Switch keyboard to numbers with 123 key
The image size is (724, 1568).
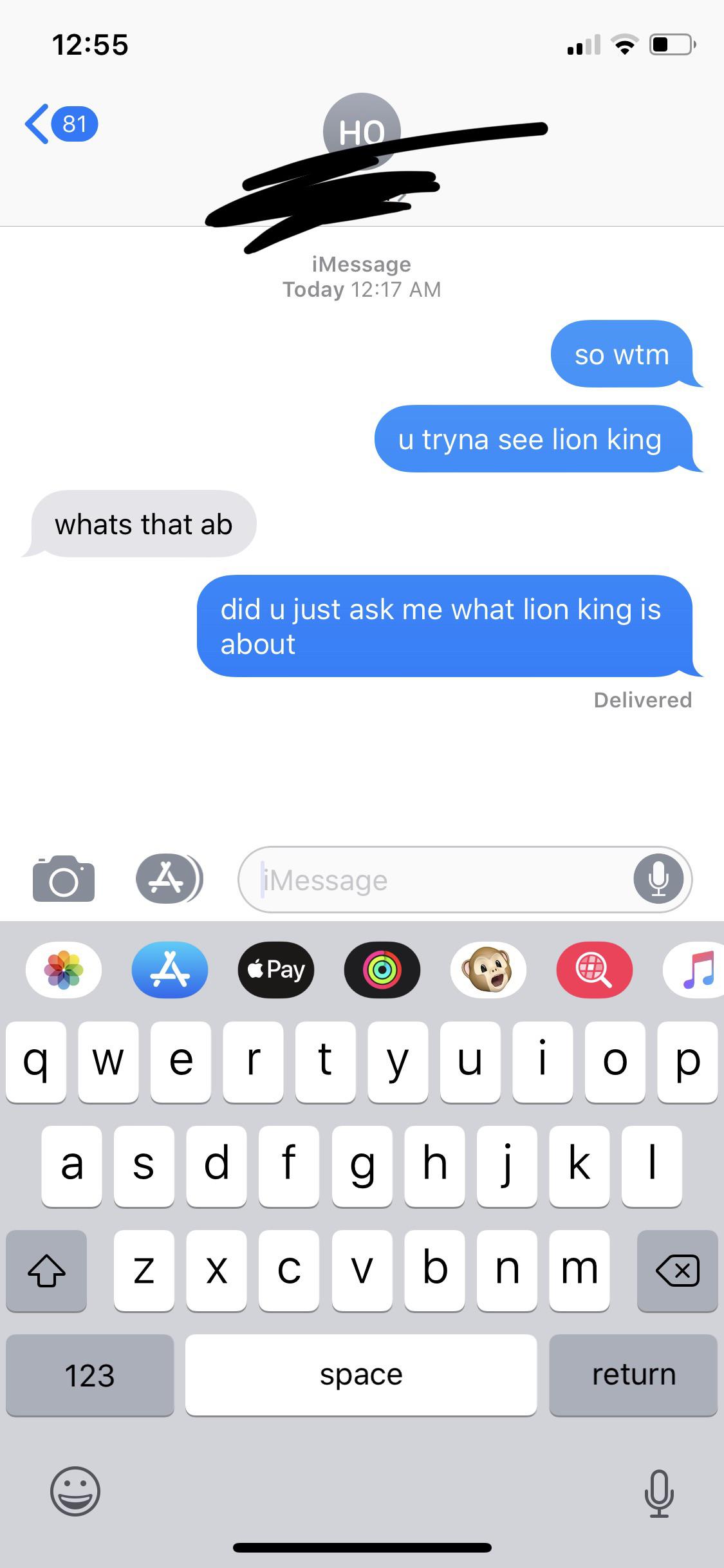point(89,1375)
